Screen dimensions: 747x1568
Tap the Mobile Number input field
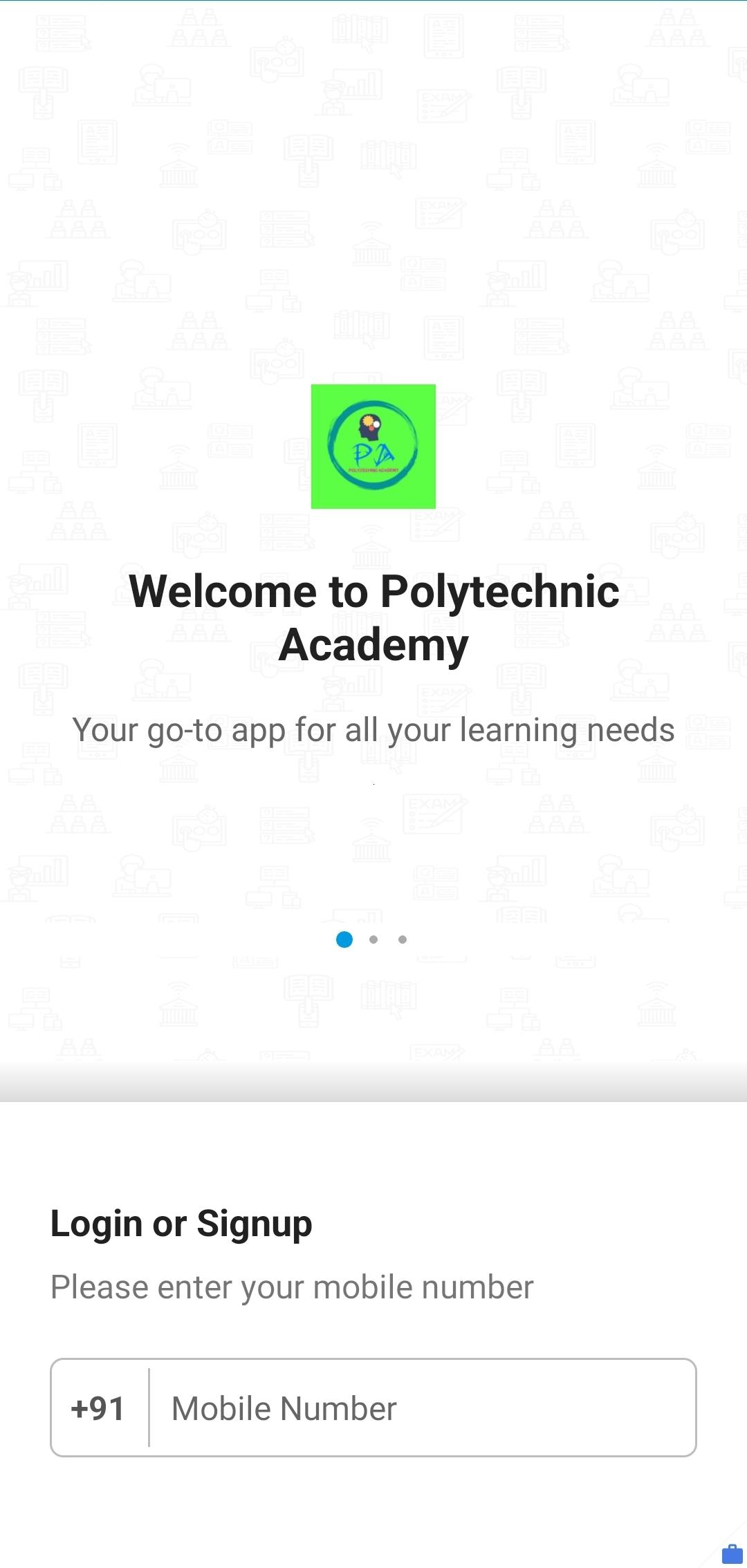(x=422, y=1408)
